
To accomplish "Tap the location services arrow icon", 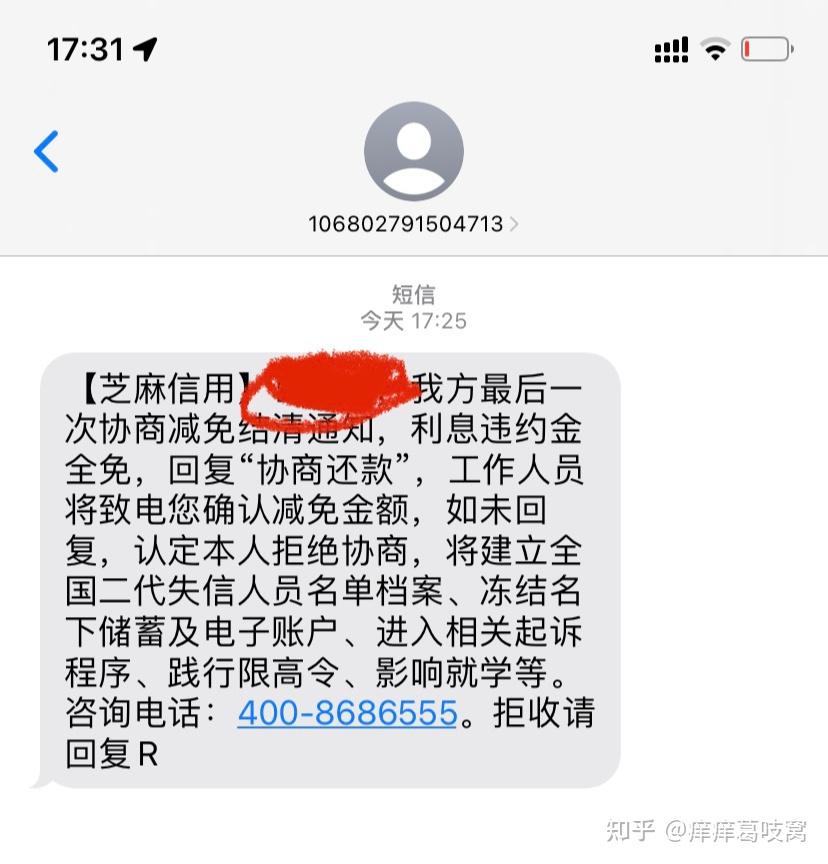I will pos(147,47).
